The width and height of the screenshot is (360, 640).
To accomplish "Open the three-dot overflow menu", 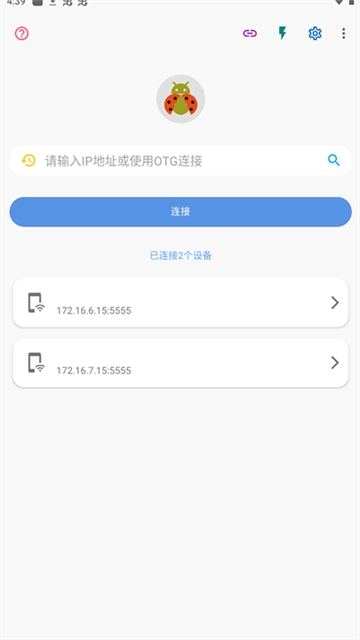I will click(x=344, y=33).
